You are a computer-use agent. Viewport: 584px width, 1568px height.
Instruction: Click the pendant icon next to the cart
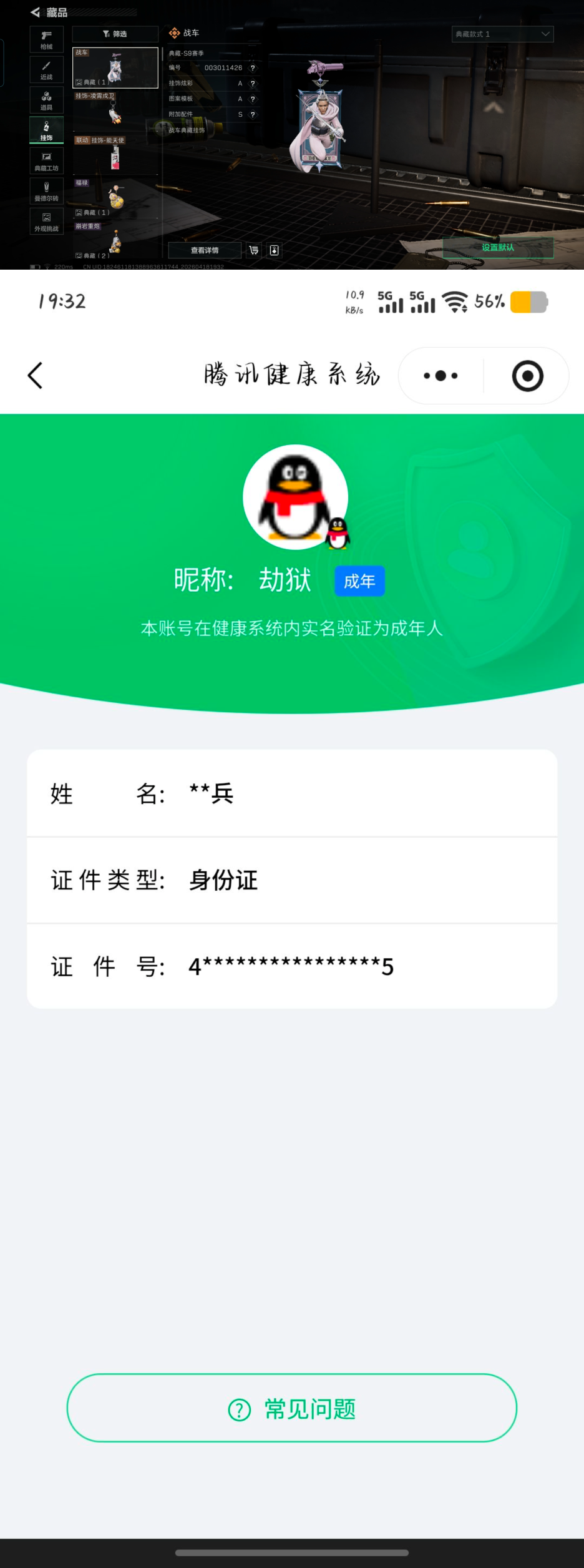[x=273, y=250]
